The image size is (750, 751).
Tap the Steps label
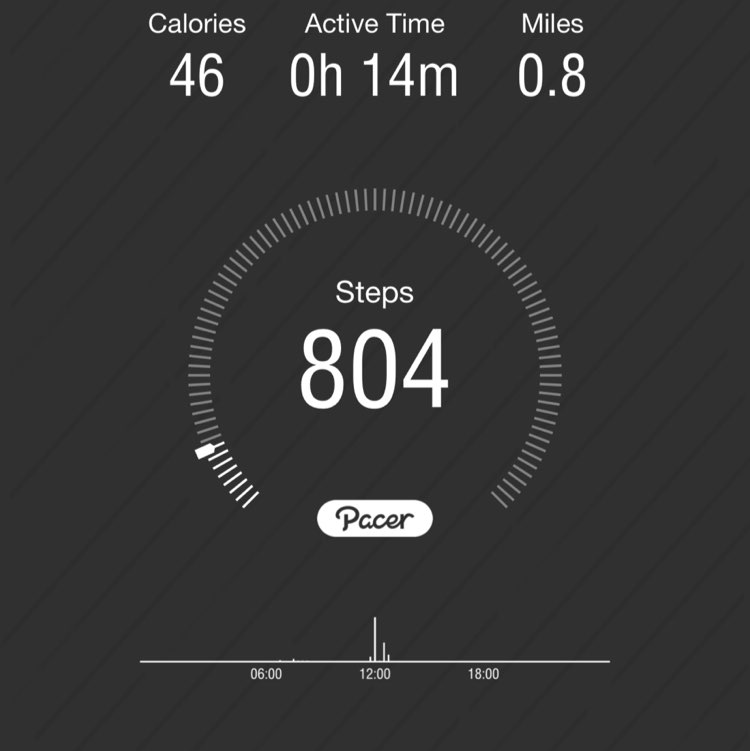(375, 293)
